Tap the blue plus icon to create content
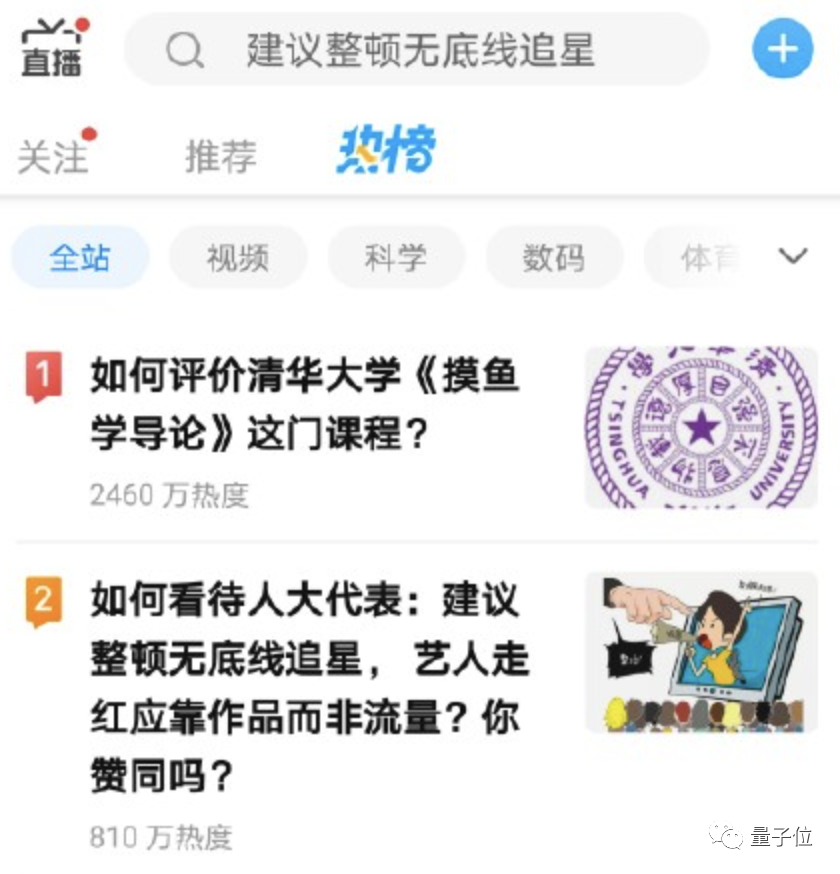 coord(783,48)
